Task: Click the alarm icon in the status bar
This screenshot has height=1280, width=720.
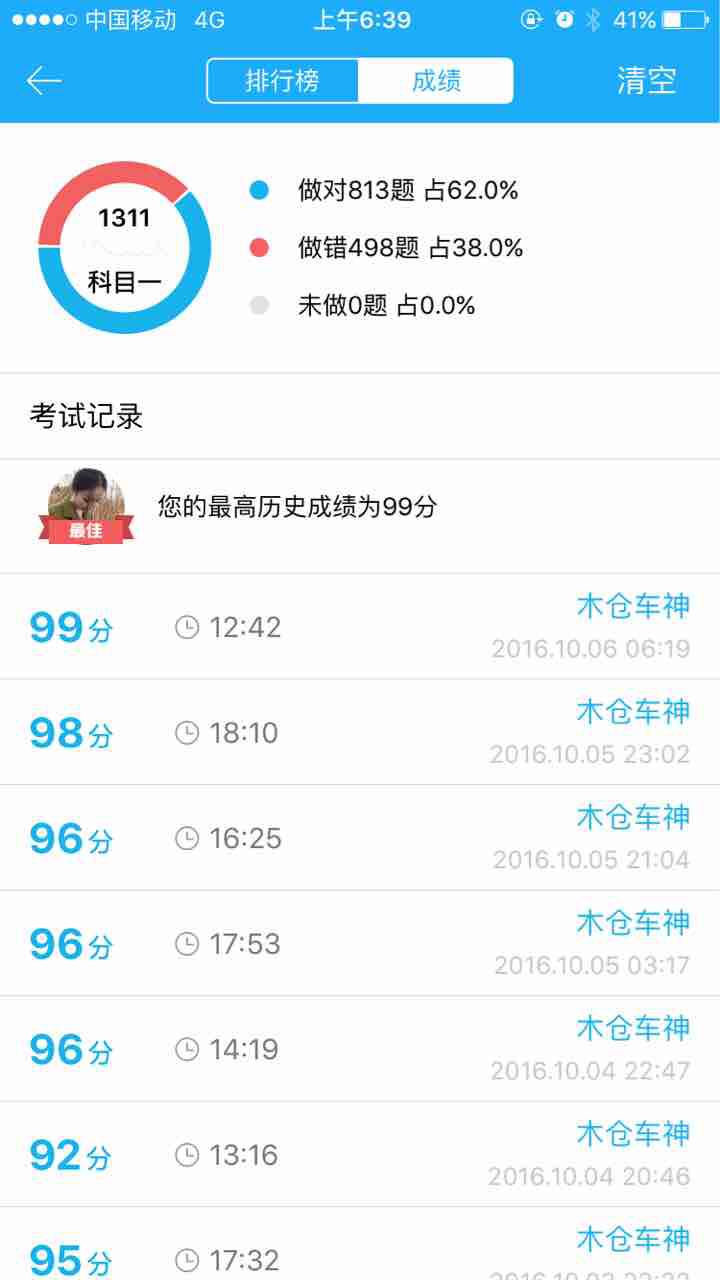Action: click(x=565, y=18)
